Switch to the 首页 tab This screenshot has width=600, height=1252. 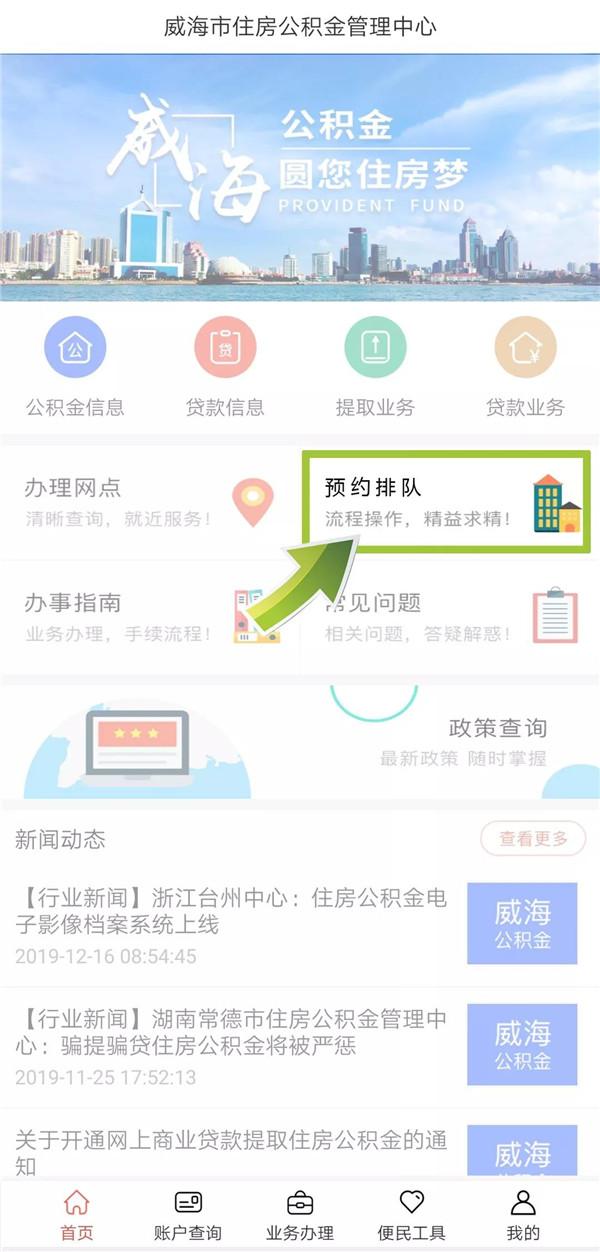[x=77, y=1215]
